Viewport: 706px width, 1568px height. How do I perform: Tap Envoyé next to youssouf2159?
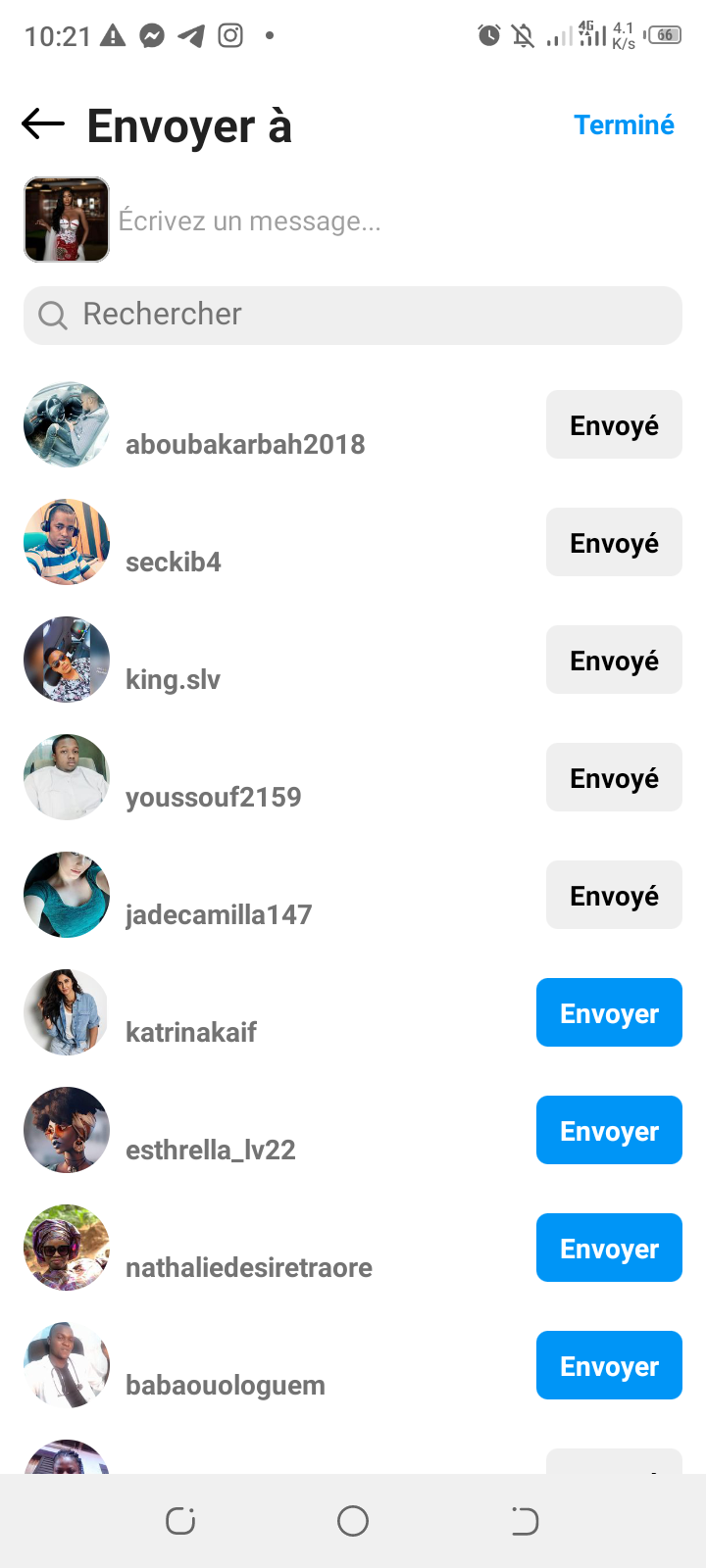(614, 778)
